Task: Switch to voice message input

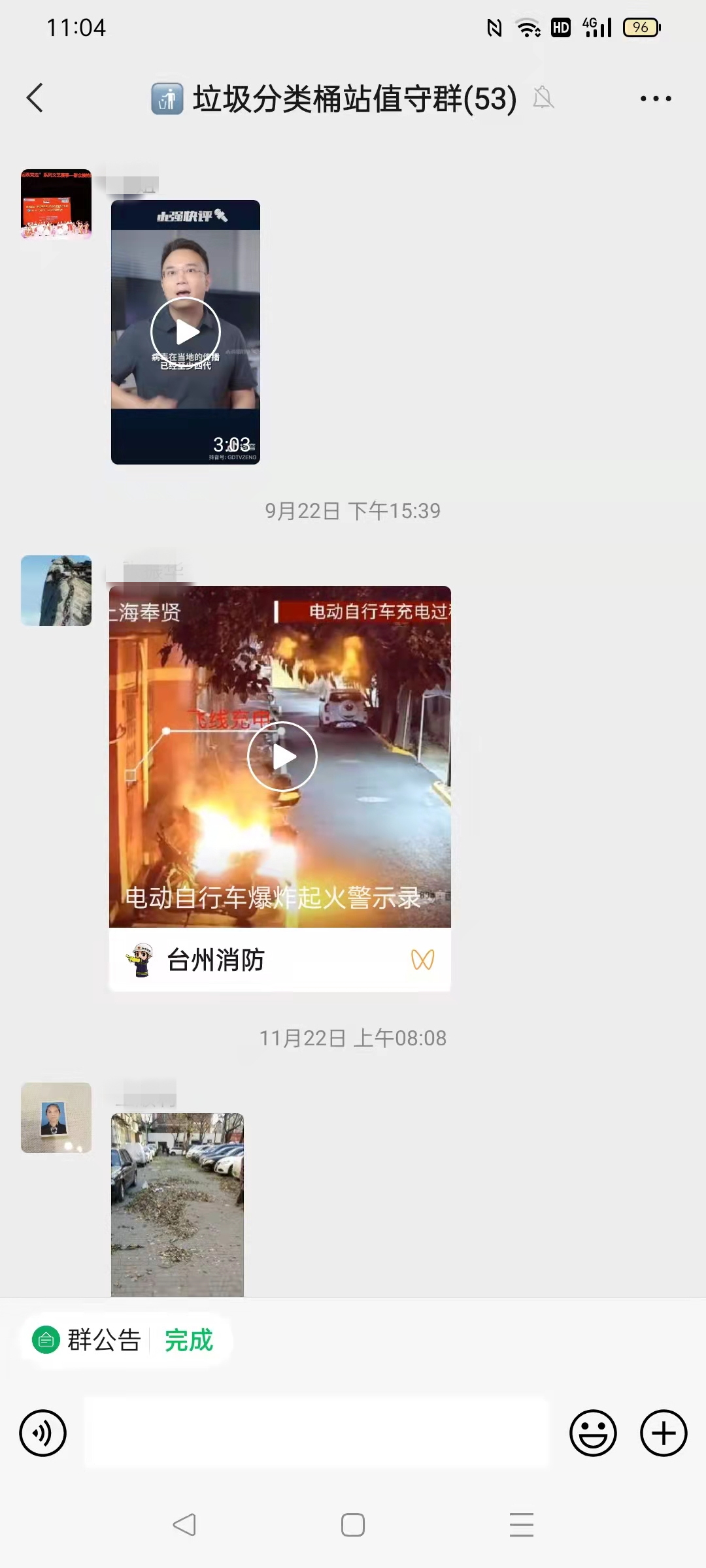Action: [43, 1433]
